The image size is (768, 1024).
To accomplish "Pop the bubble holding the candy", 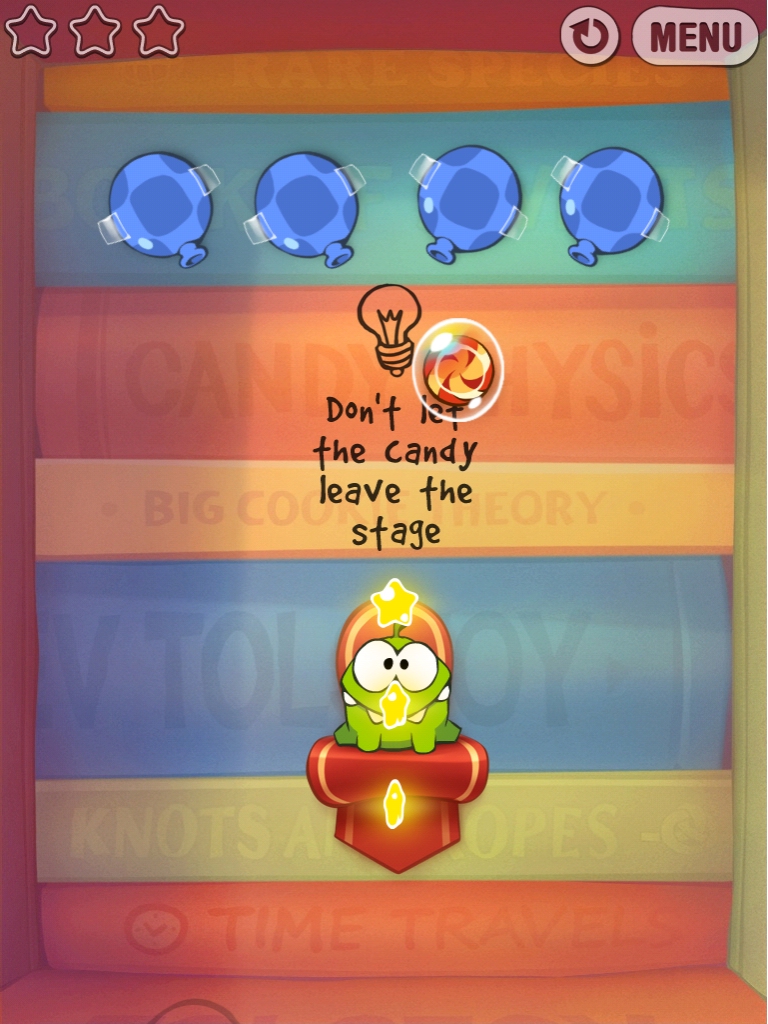I will pyautogui.click(x=458, y=369).
